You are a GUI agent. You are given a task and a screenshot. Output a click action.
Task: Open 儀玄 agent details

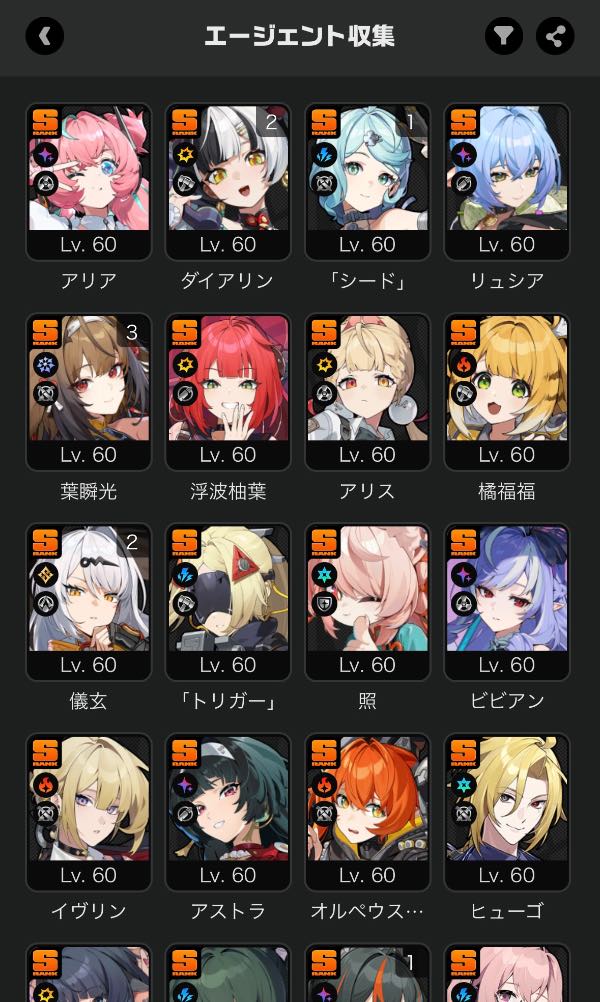[89, 602]
